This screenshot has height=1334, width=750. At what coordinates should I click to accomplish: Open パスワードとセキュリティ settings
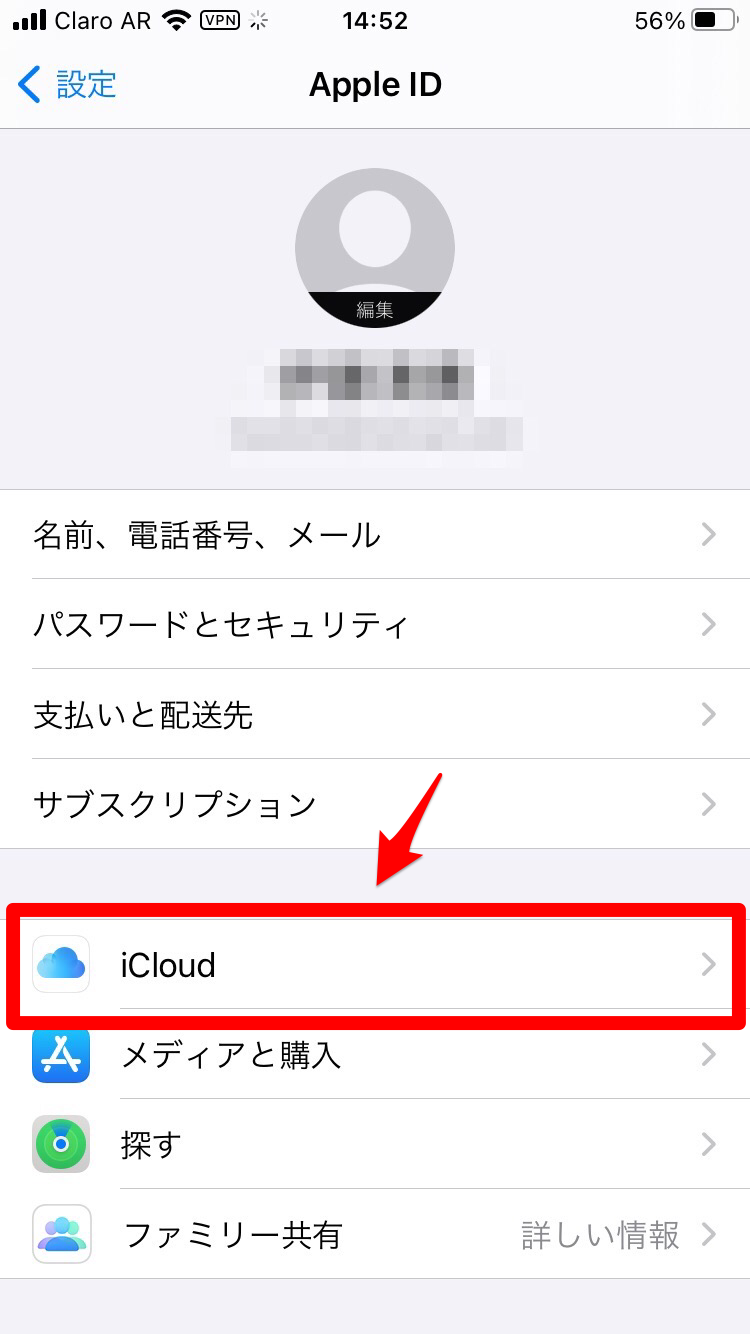coord(375,625)
